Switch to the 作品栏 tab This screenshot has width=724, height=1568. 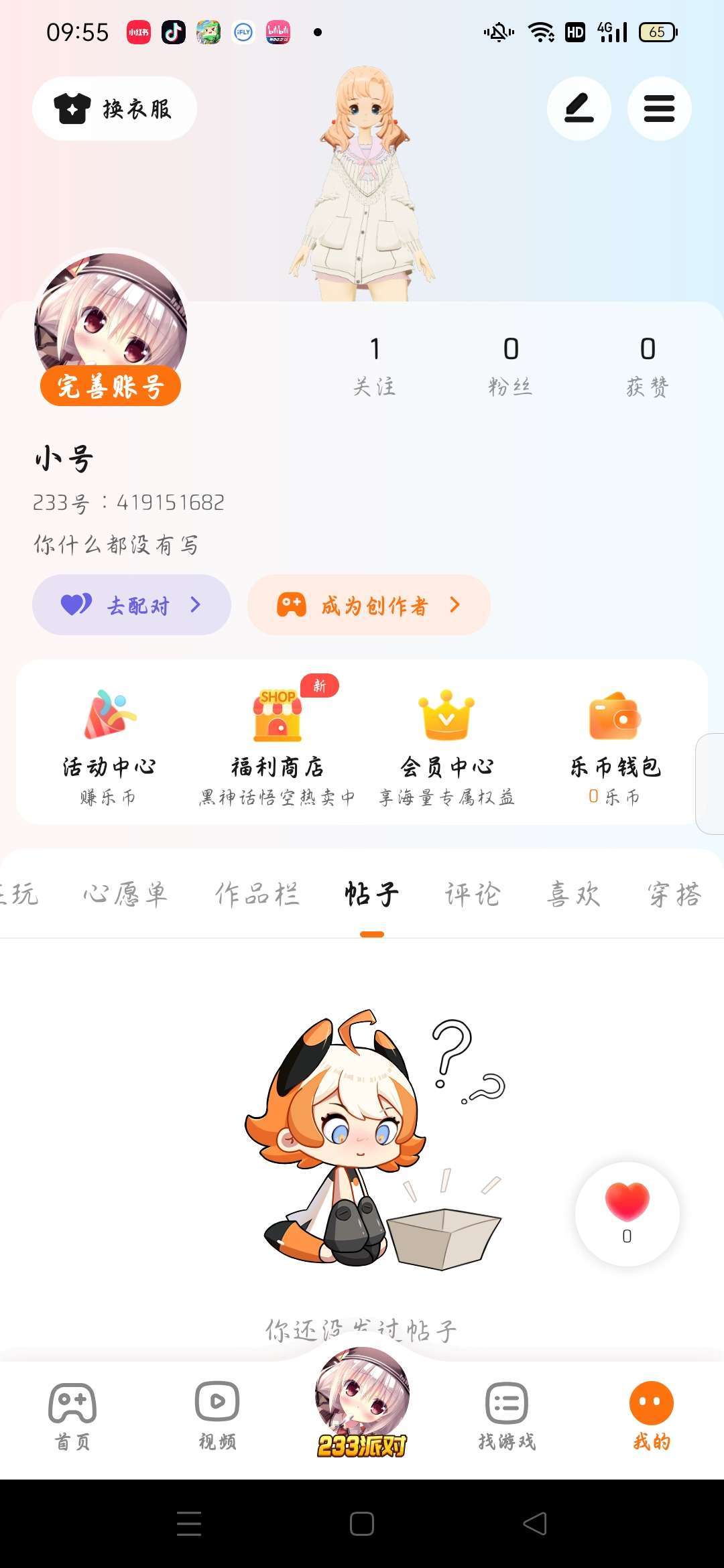pos(257,895)
